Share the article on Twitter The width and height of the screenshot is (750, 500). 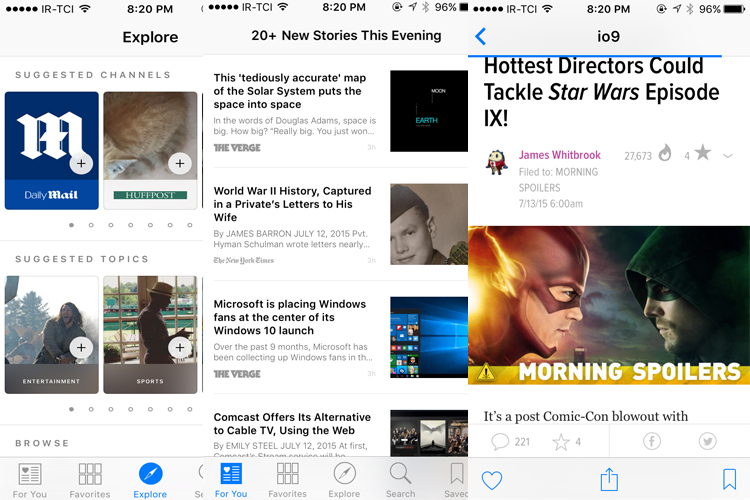[707, 441]
